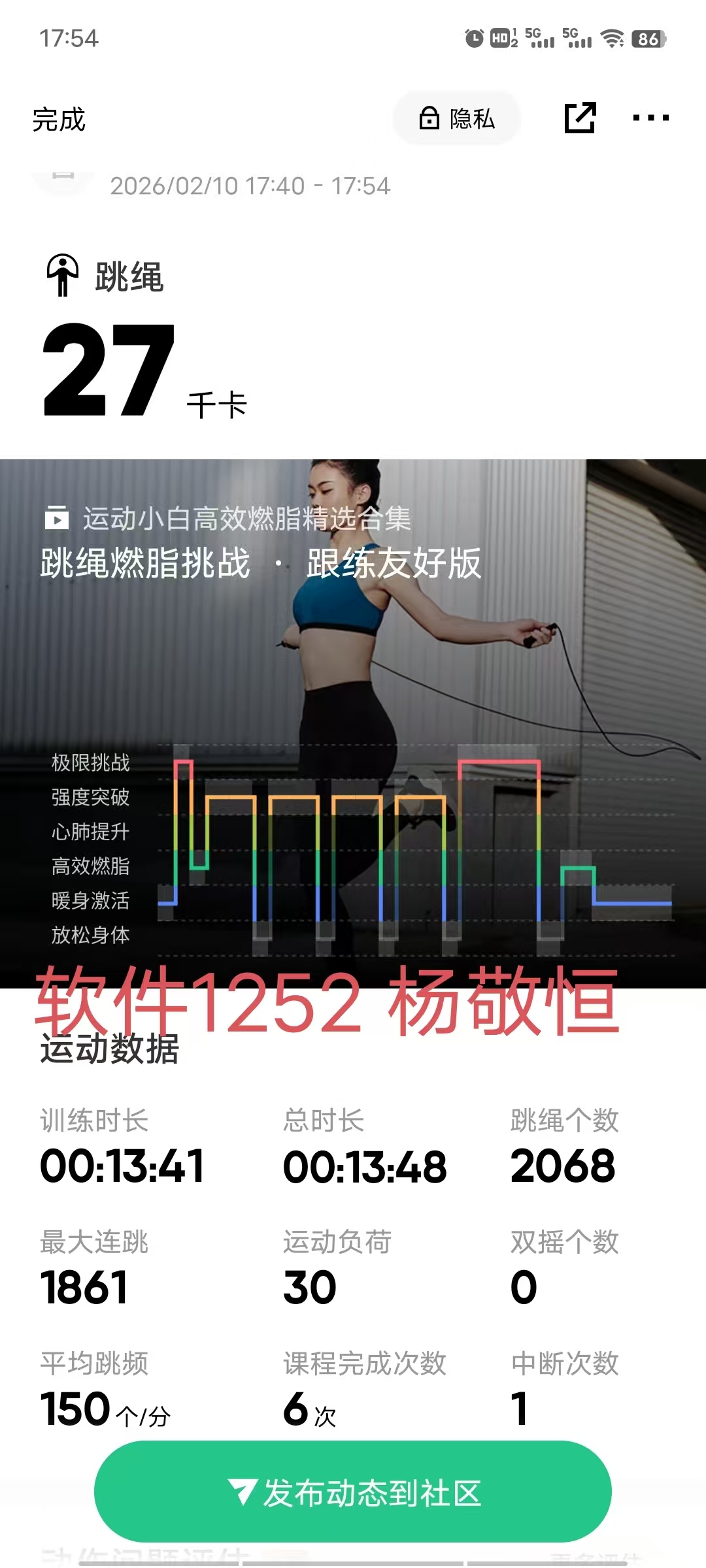Open the 隐私 privacy setting
The width and height of the screenshot is (706, 1568).
coord(457,118)
